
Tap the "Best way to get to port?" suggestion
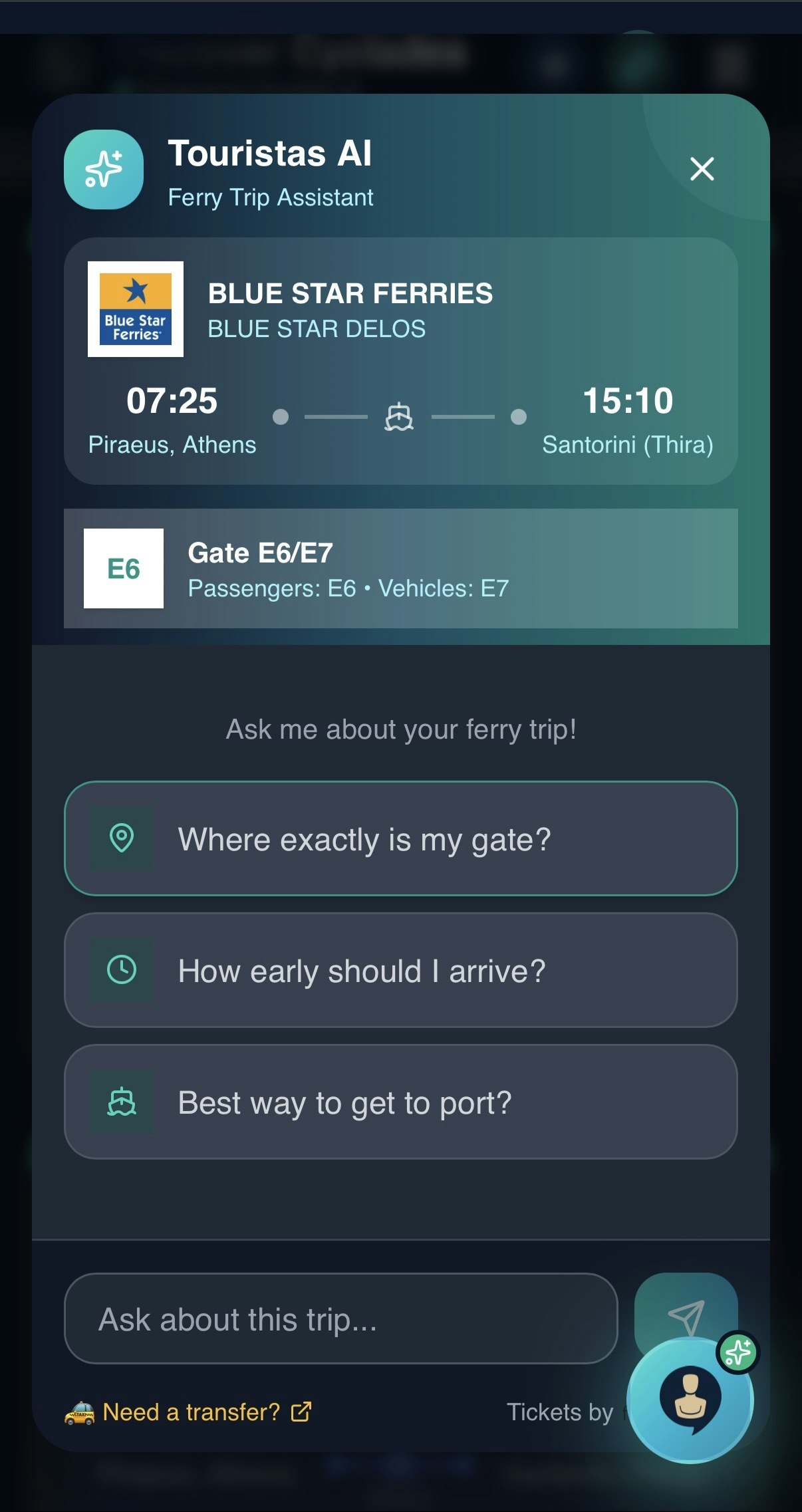(x=400, y=1102)
